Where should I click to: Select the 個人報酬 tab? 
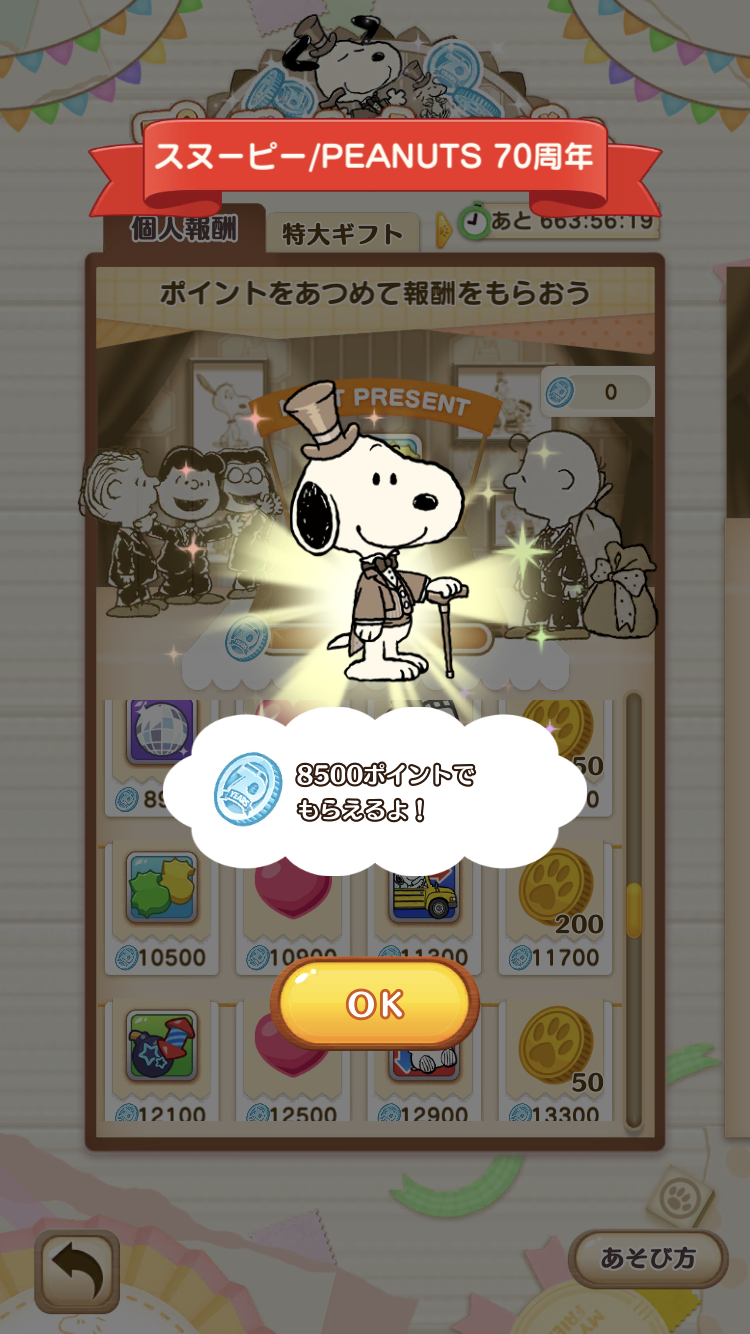[x=184, y=228]
